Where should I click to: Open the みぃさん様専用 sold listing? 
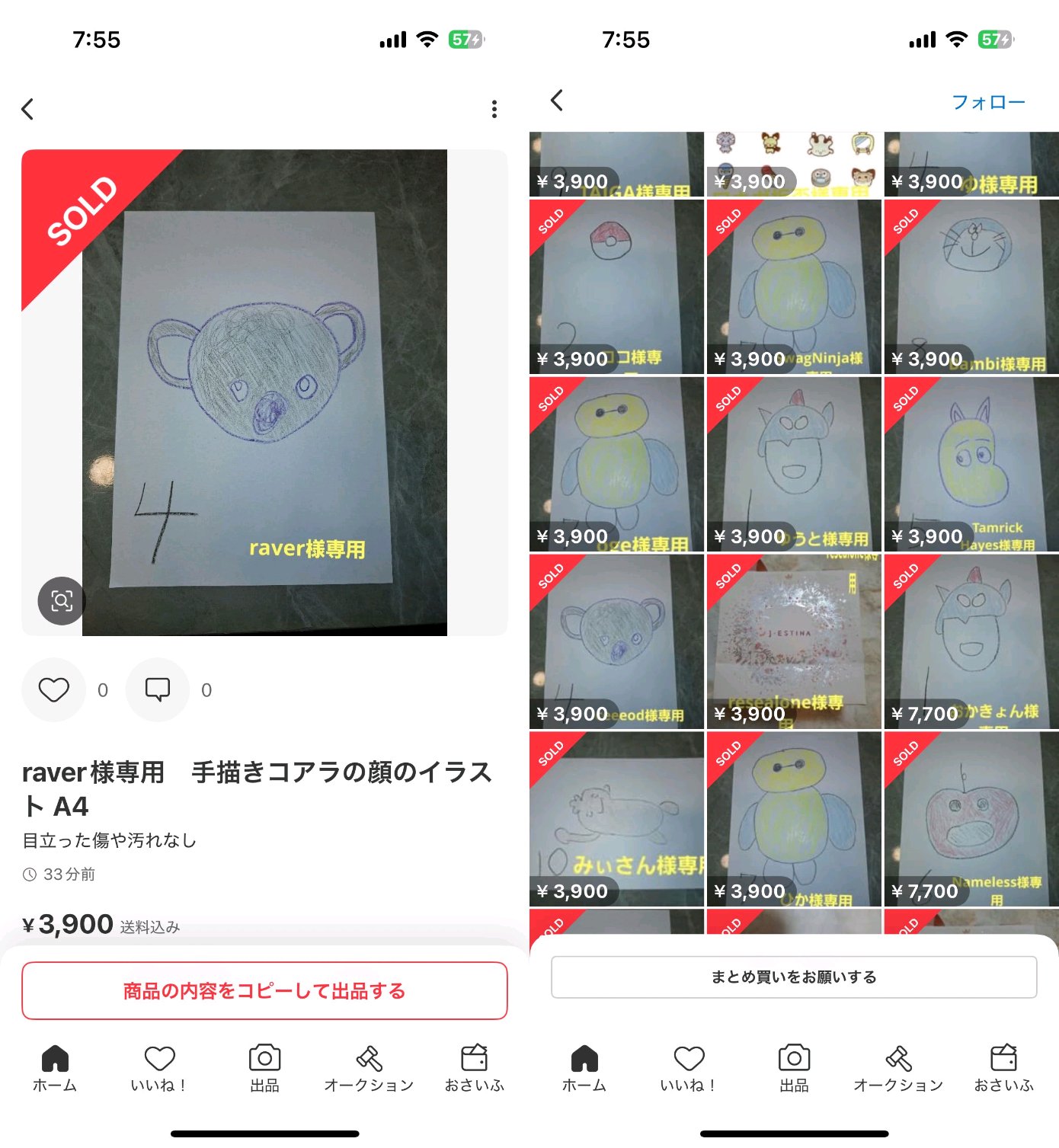(616, 819)
